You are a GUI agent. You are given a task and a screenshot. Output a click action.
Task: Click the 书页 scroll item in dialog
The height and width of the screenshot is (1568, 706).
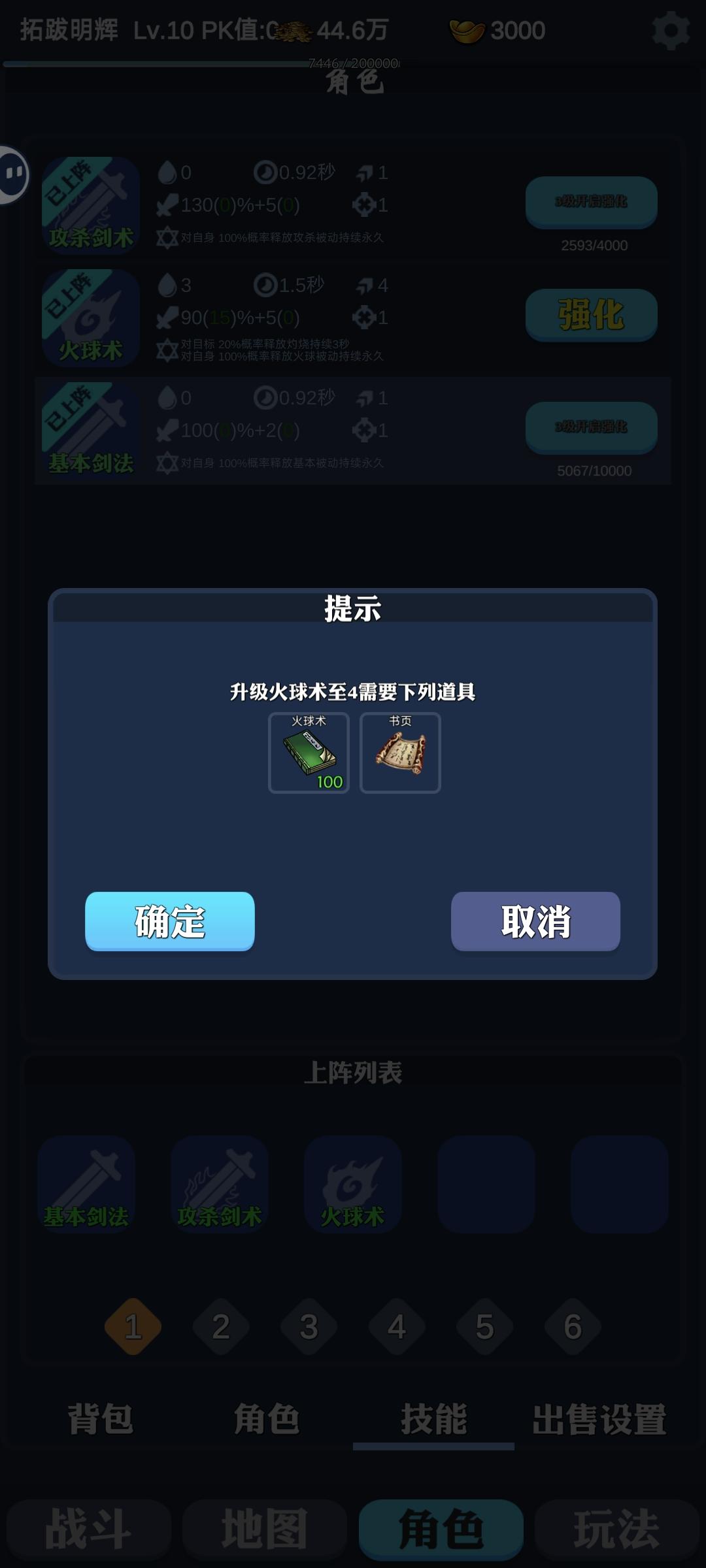399,753
